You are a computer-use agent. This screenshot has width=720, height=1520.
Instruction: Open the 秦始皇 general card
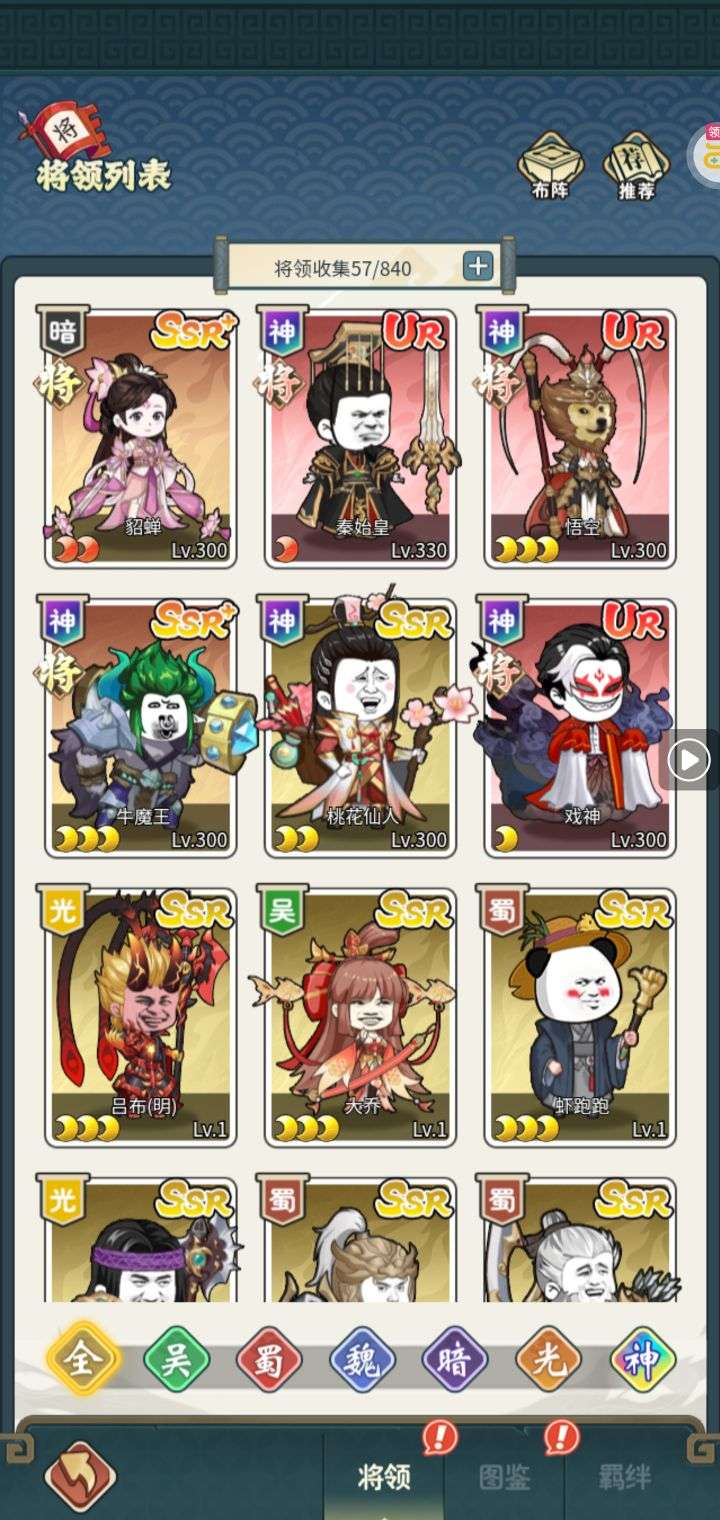(x=360, y=438)
